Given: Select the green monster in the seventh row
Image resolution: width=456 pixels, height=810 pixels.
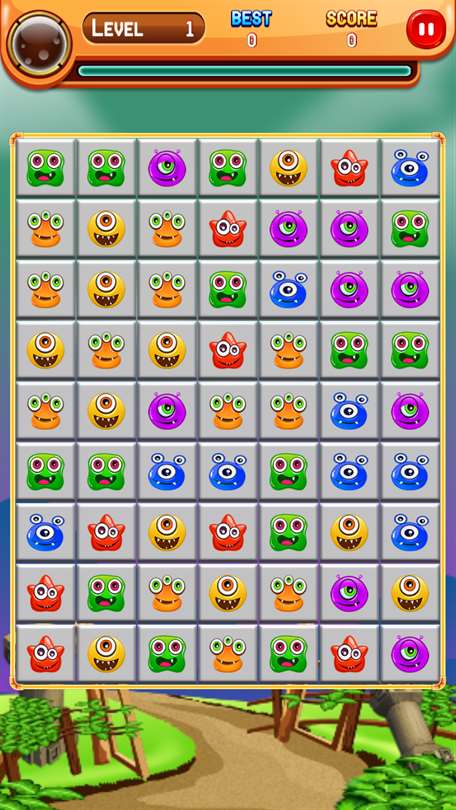Looking at the screenshot, I should (288, 532).
